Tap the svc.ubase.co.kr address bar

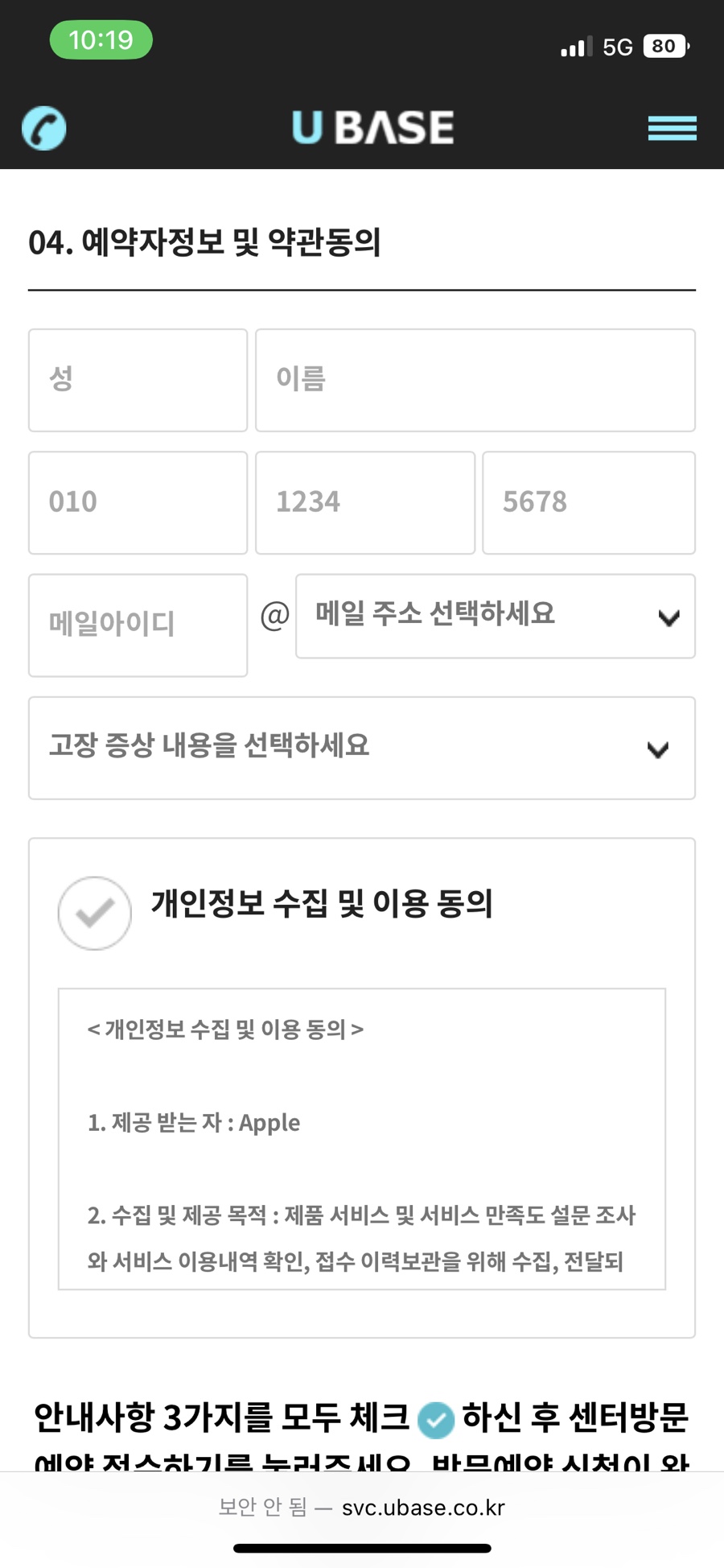362,1508
